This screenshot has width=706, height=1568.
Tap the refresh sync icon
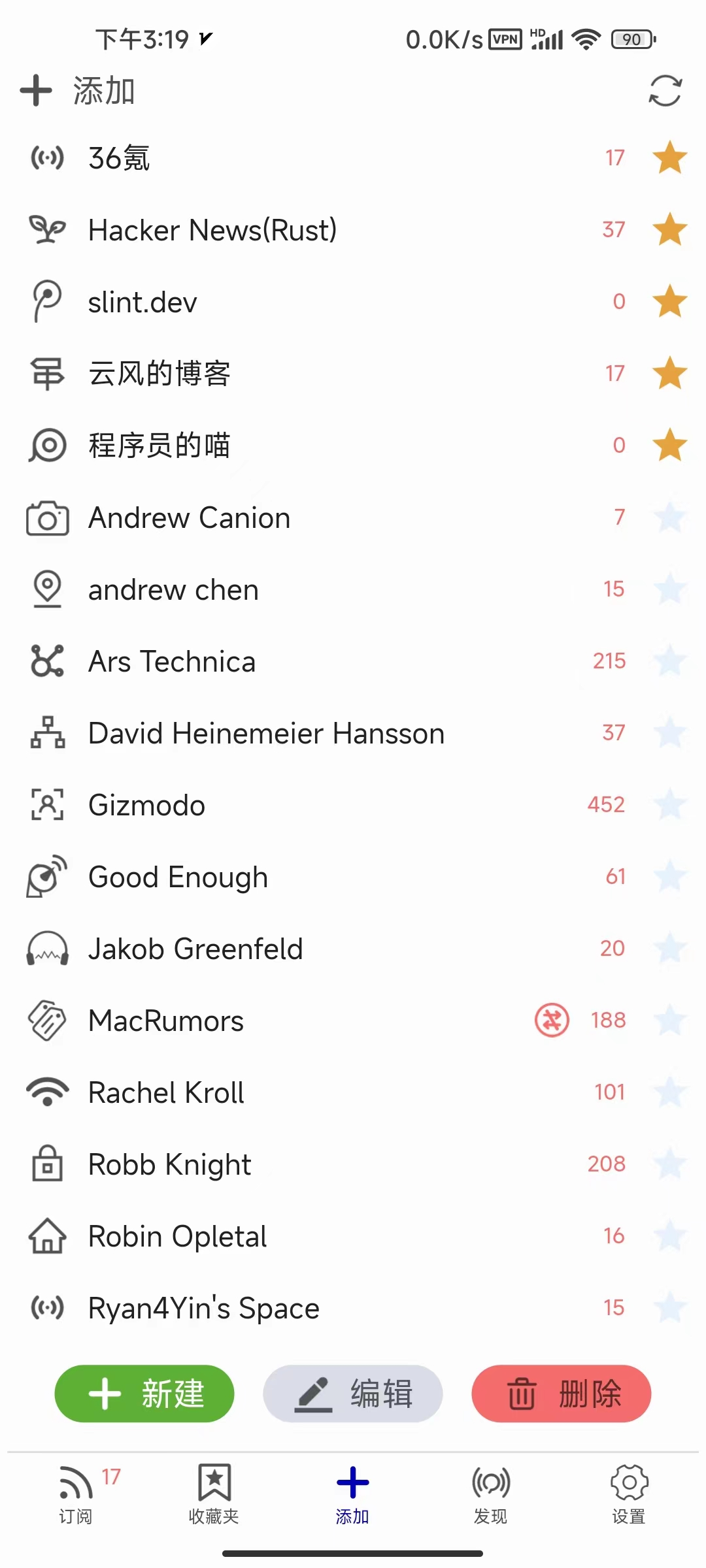[x=665, y=91]
